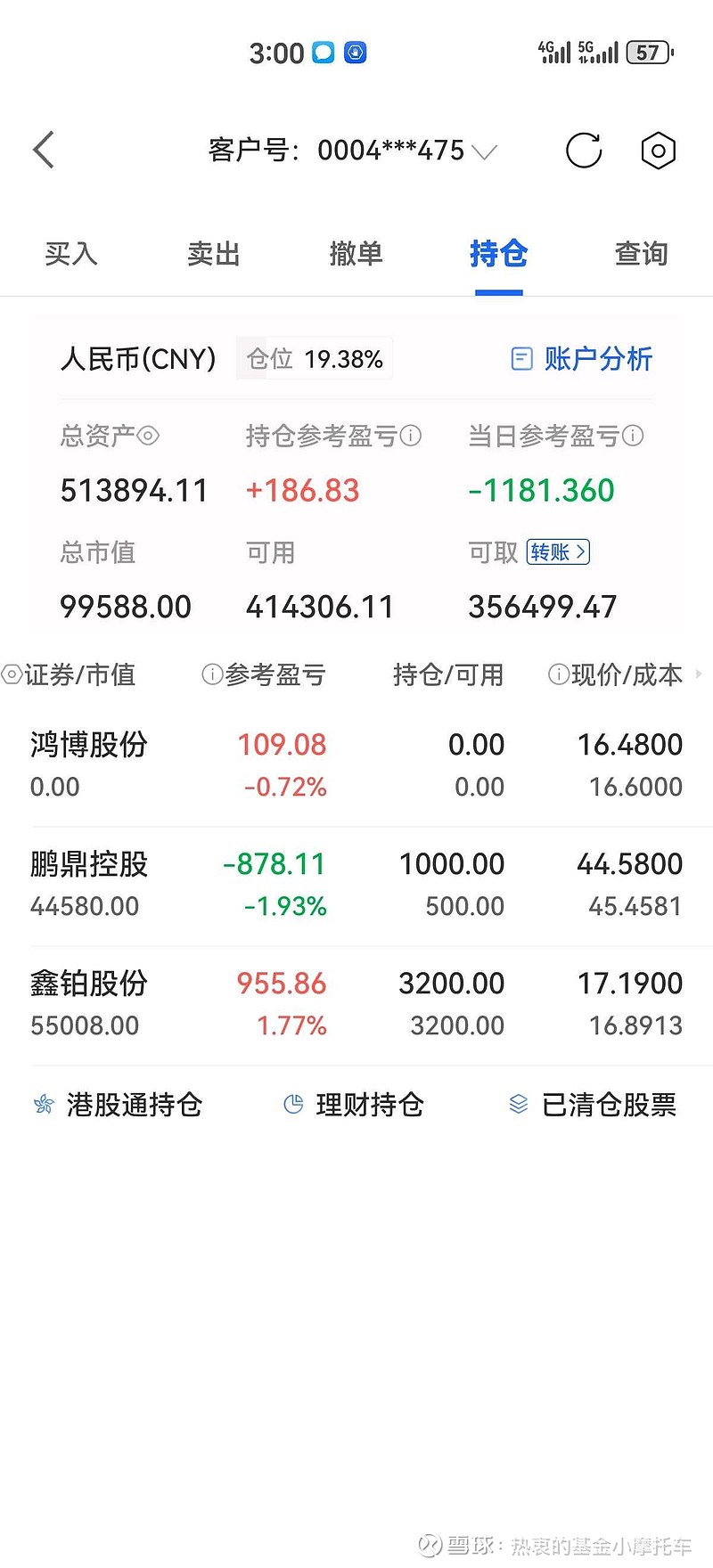This screenshot has width=713, height=1568.
Task: Go back using the top-left arrow
Action: (44, 150)
